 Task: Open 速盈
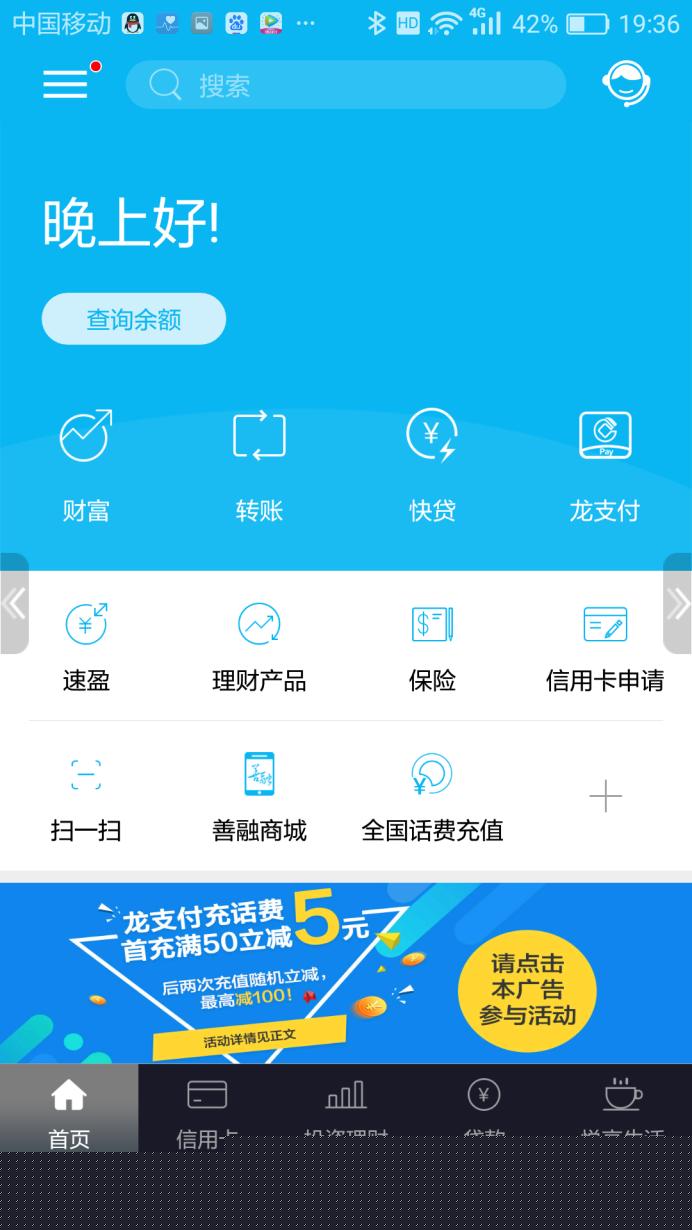pyautogui.click(x=86, y=648)
